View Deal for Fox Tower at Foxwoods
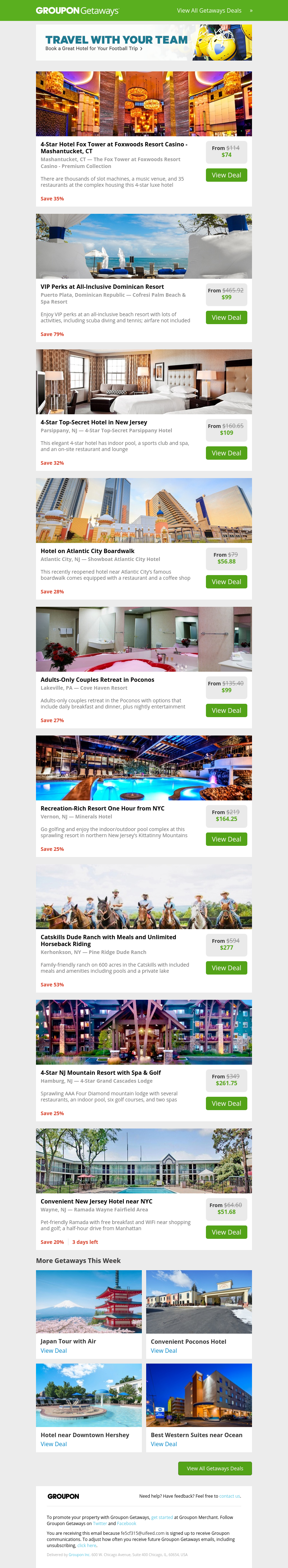 (x=226, y=175)
